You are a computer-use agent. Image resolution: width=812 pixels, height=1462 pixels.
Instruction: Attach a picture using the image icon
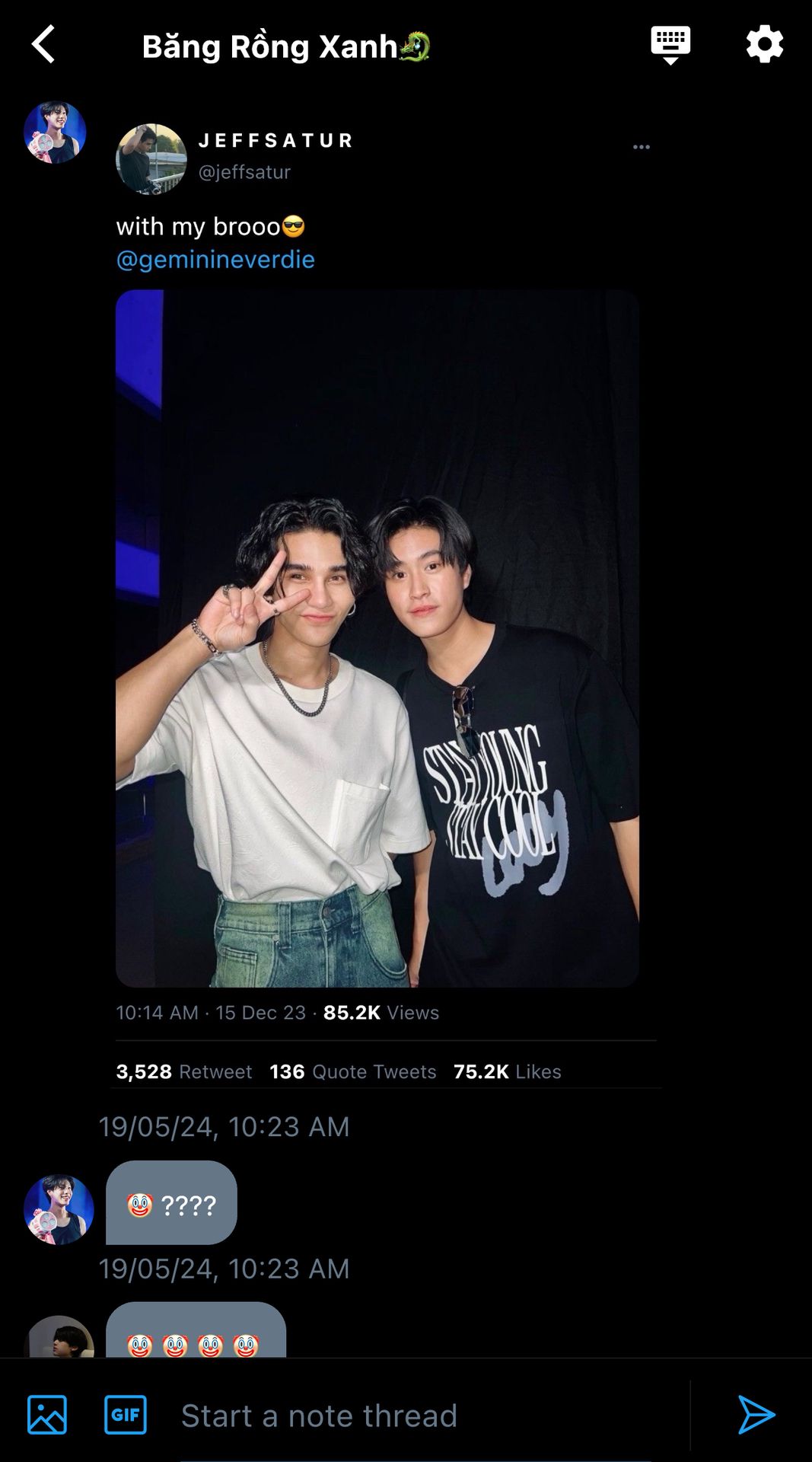(47, 1416)
